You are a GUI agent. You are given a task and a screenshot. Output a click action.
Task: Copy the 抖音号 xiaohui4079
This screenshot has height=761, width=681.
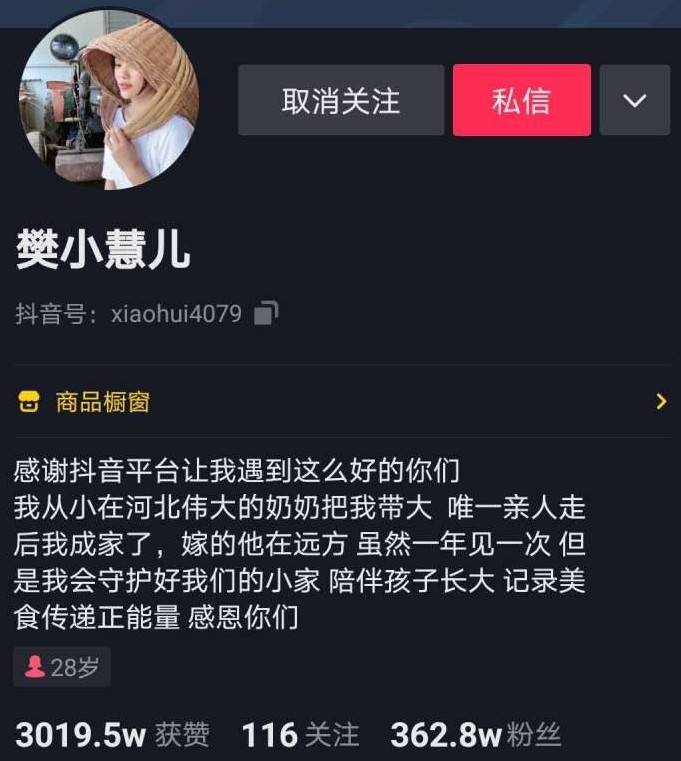(x=266, y=313)
